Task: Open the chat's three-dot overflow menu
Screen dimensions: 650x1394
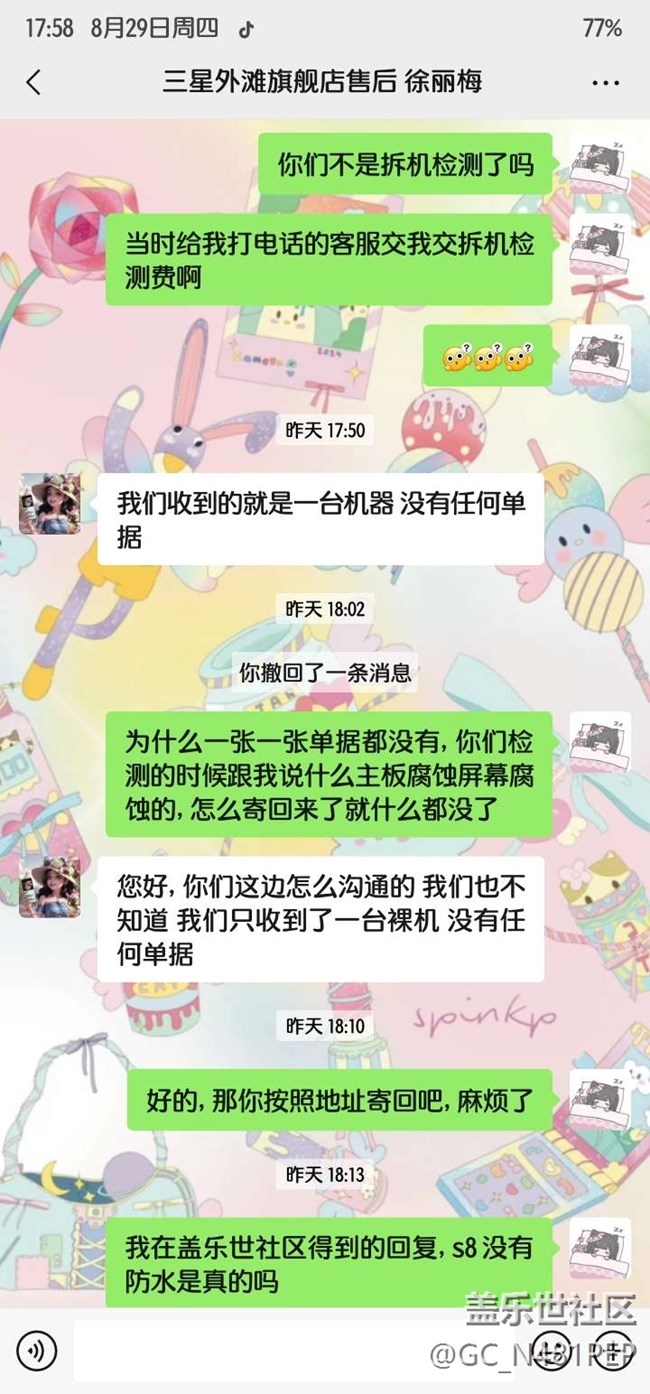Action: point(605,83)
